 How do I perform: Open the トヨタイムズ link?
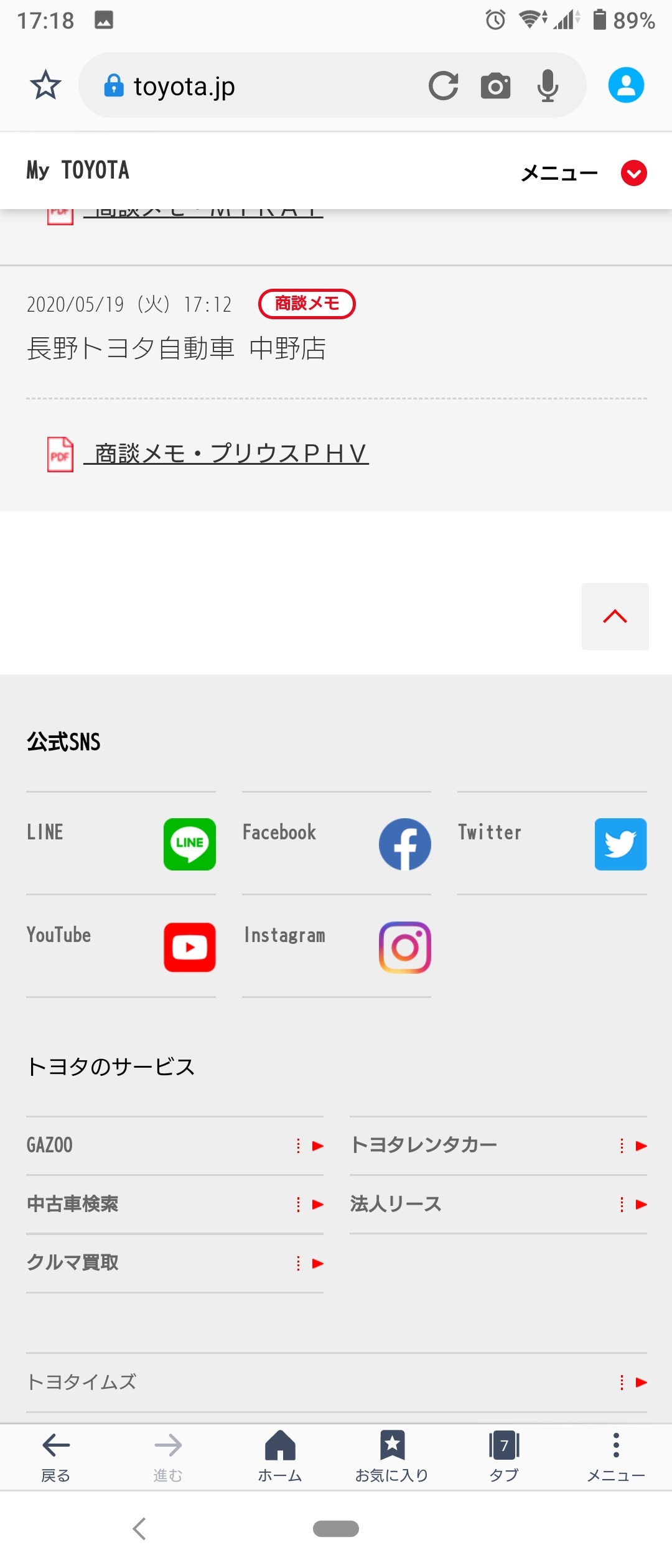(336, 1383)
